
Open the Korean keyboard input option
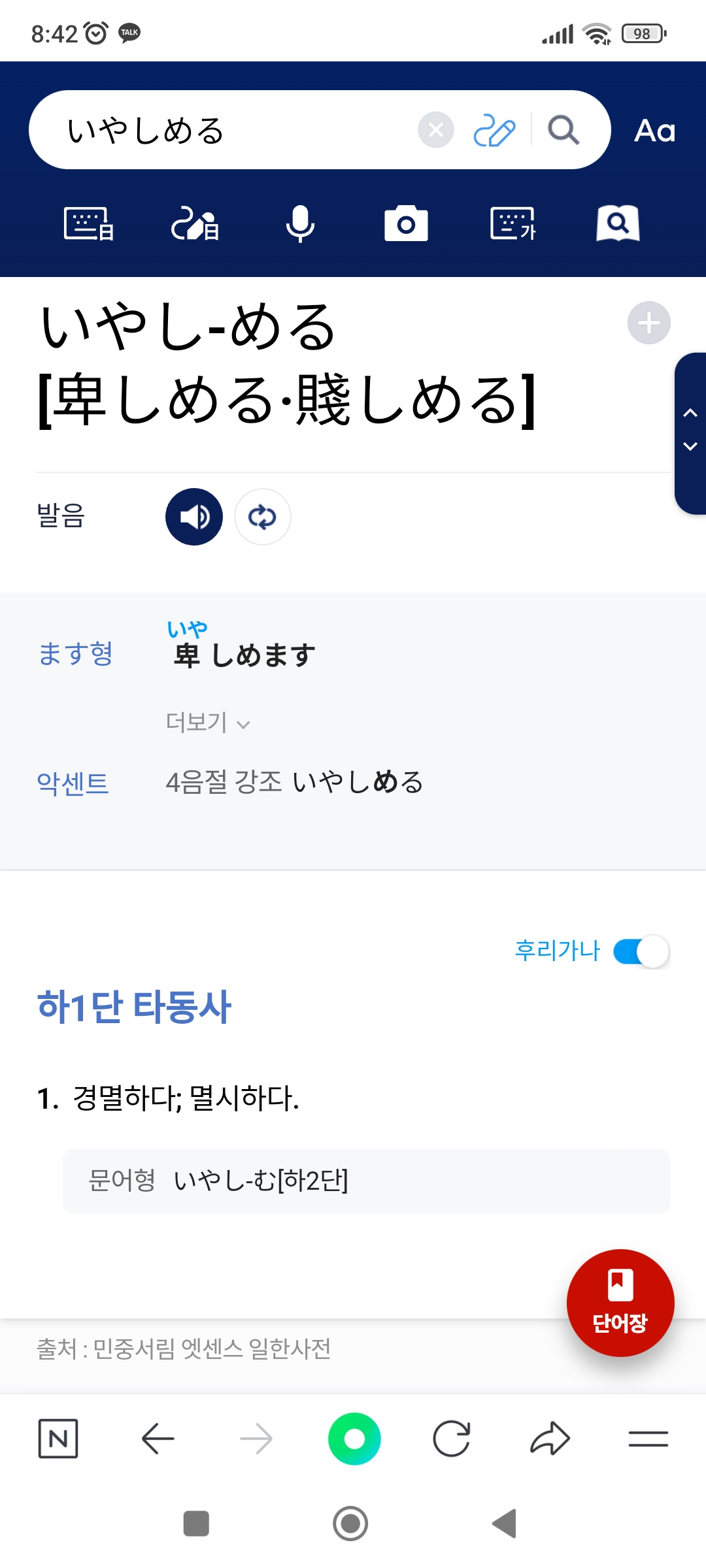tap(513, 224)
